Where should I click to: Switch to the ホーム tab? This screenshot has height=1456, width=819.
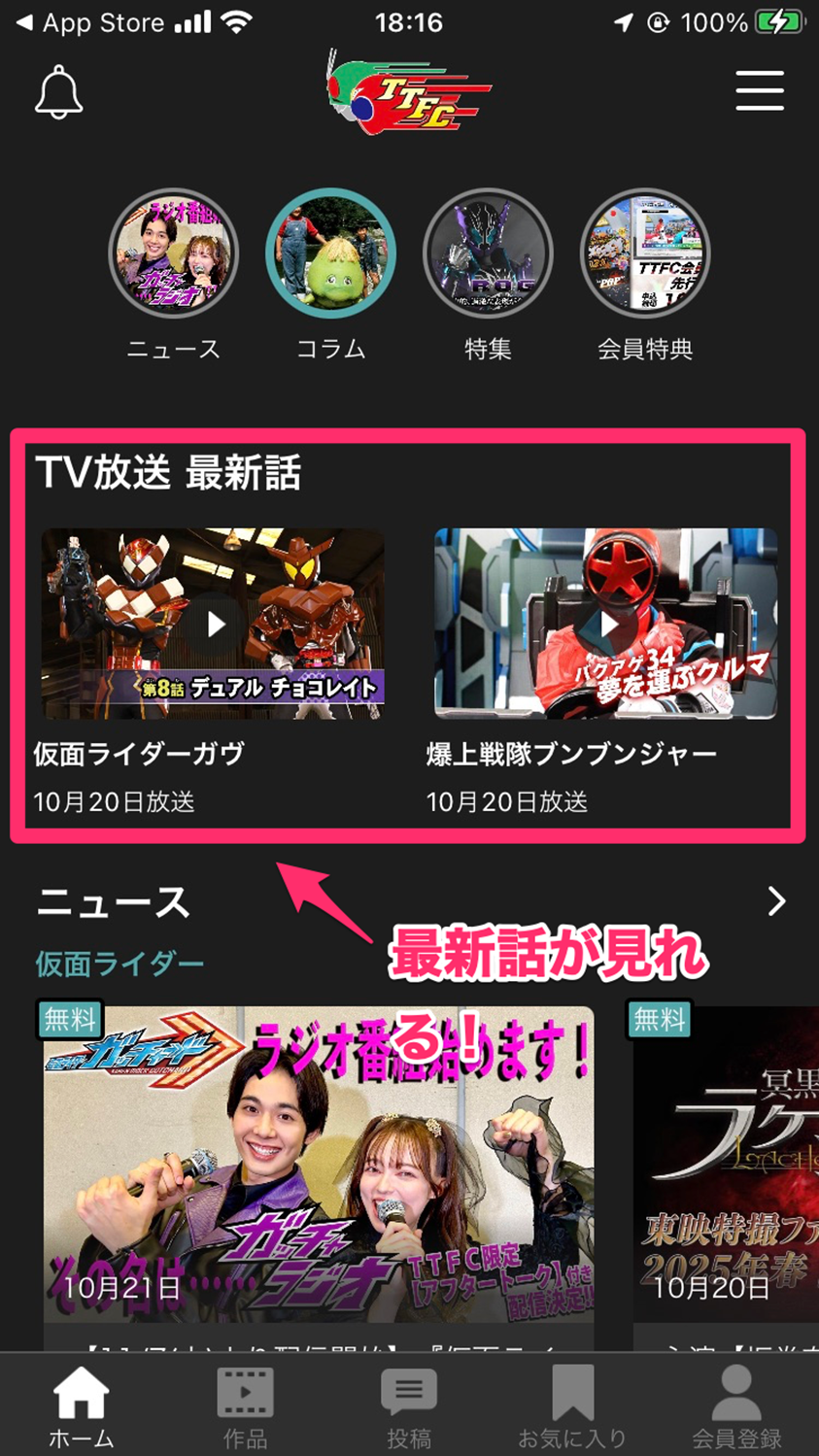pos(82,1405)
